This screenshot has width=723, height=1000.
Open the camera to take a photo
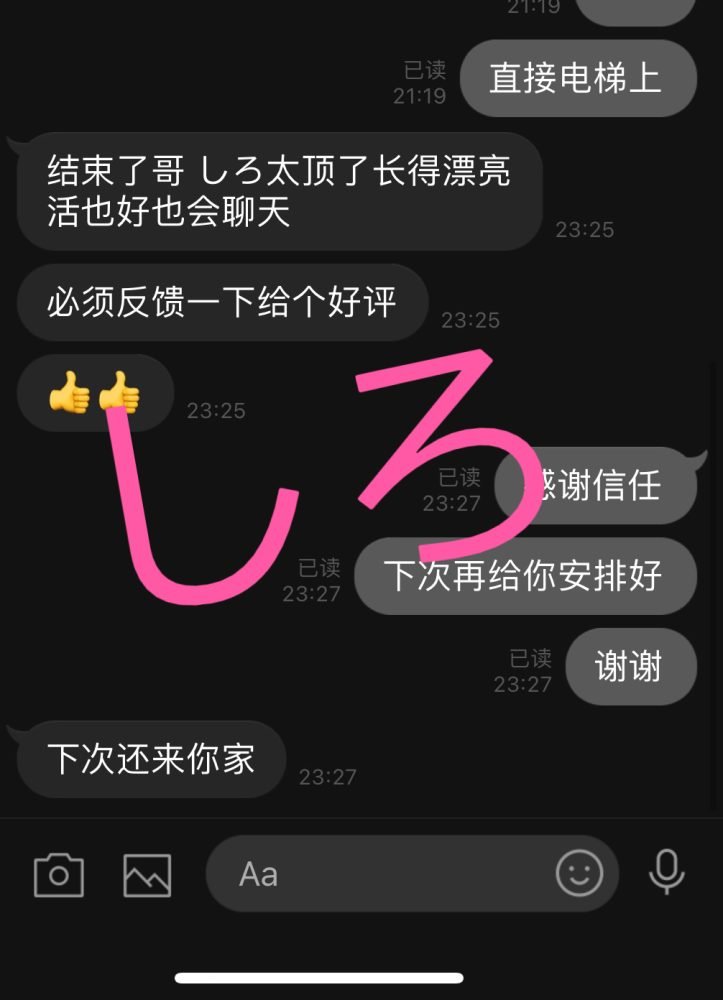point(59,875)
